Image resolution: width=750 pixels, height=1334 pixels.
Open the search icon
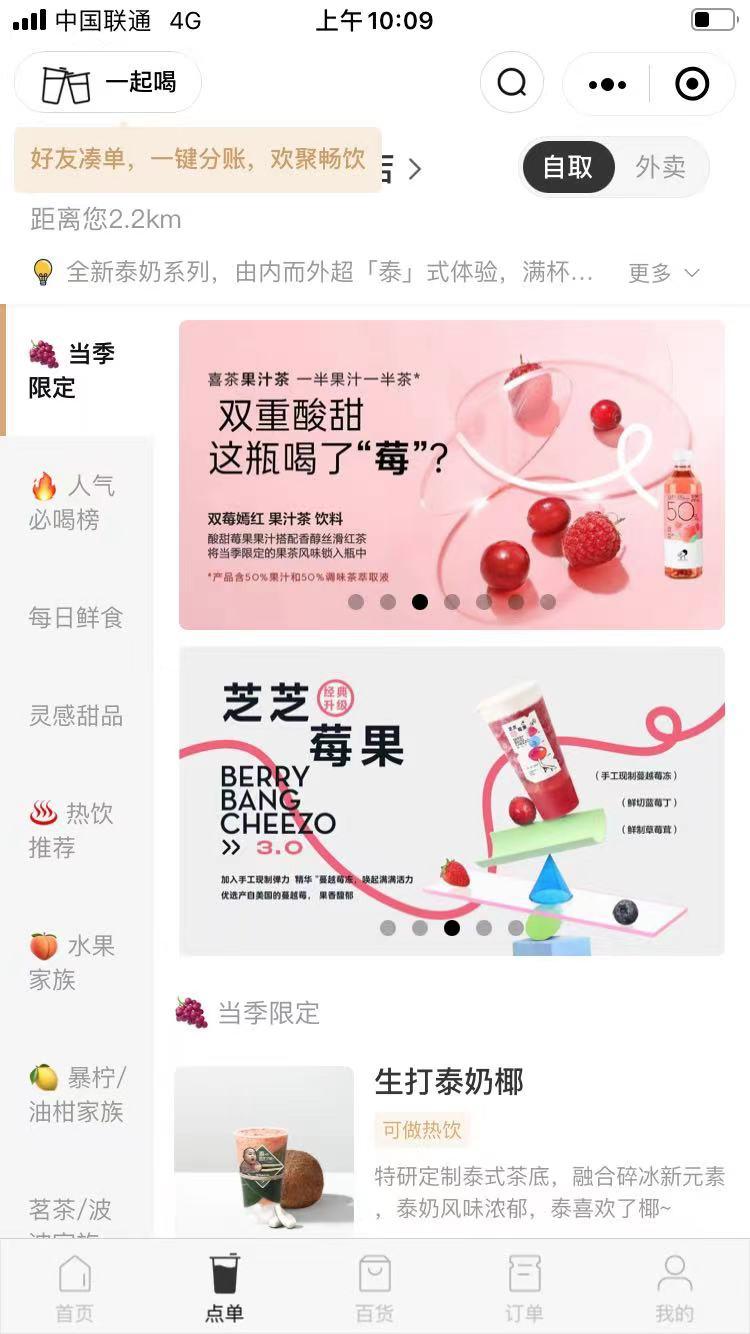512,83
